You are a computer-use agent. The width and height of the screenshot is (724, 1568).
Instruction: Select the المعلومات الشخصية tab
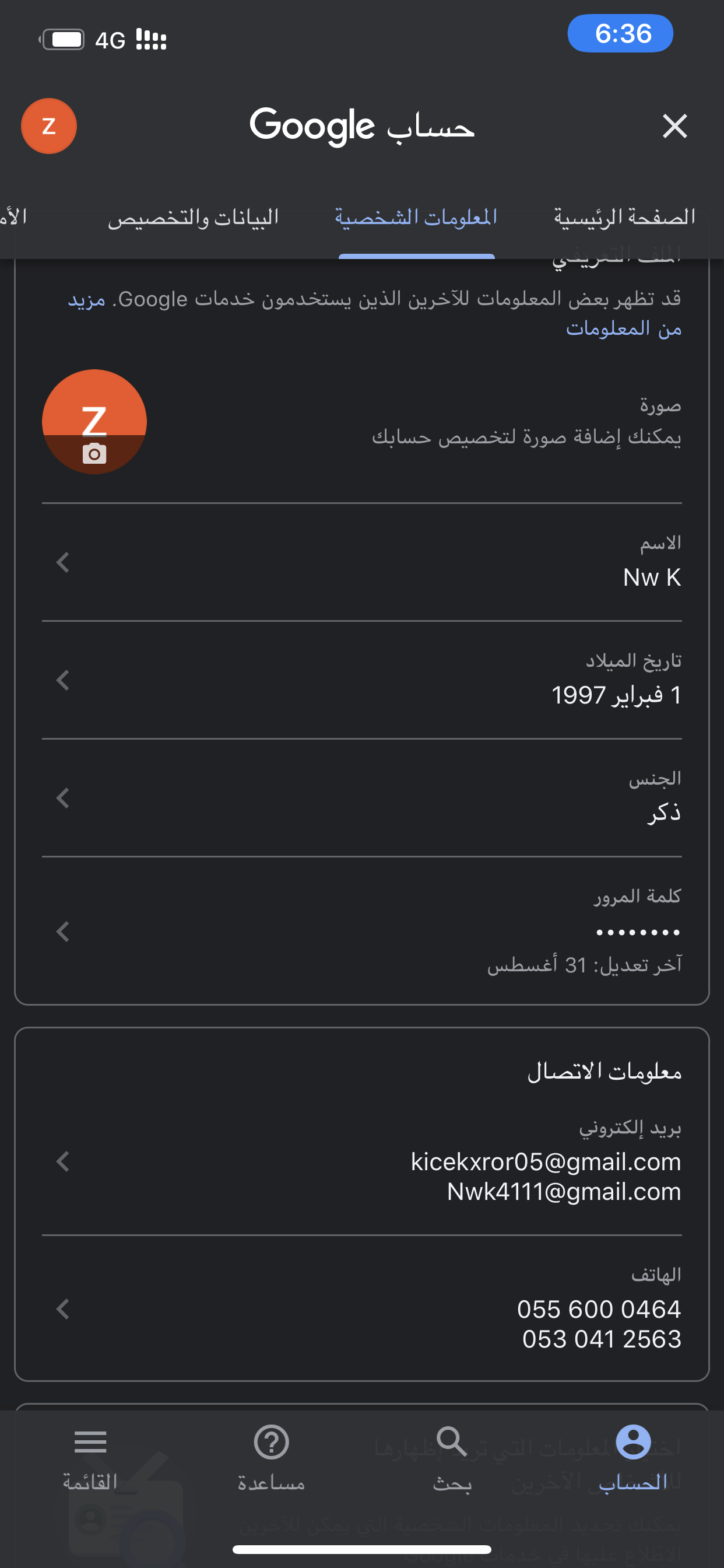click(x=416, y=216)
